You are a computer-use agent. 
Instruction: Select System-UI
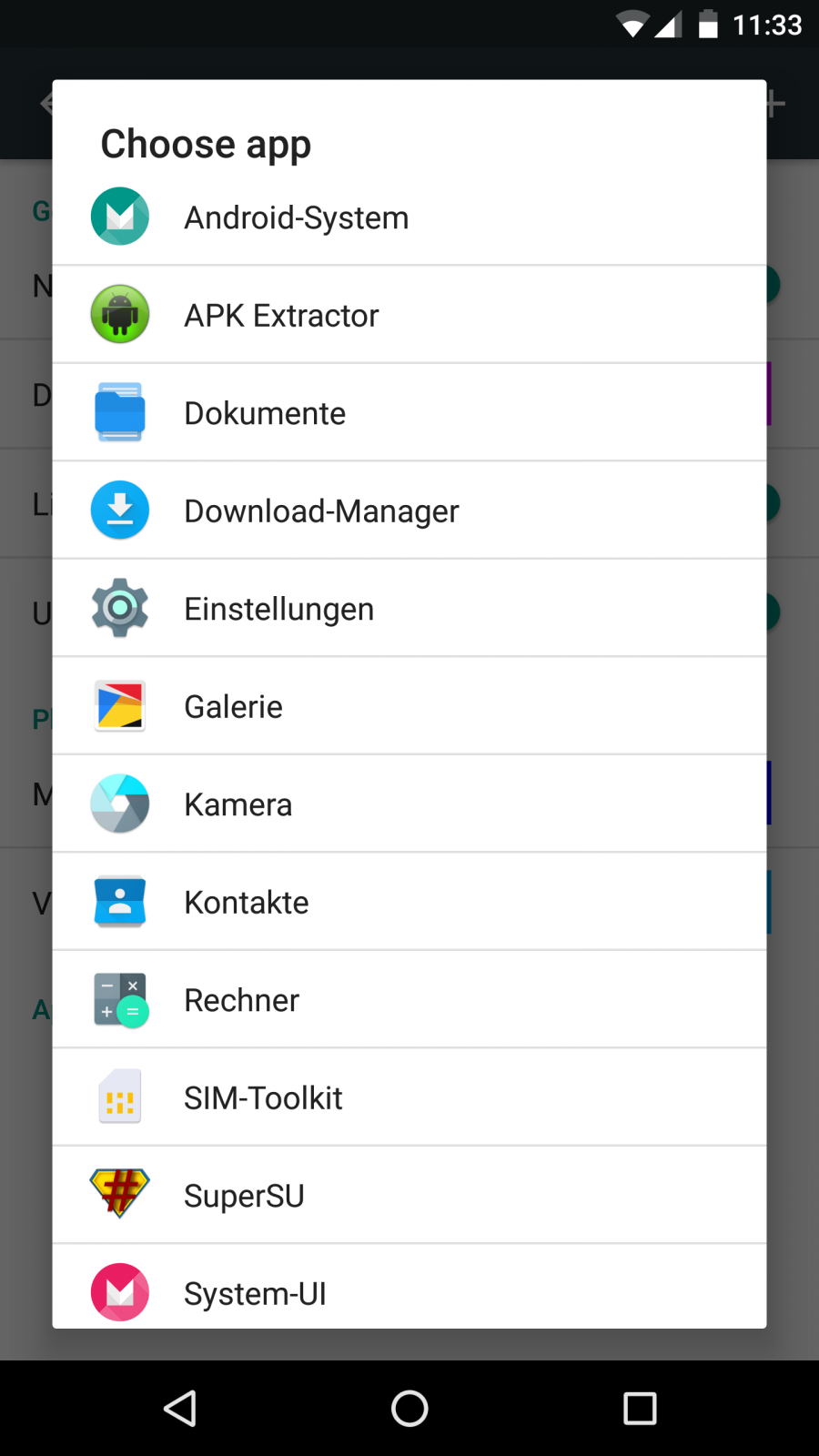click(x=255, y=1292)
